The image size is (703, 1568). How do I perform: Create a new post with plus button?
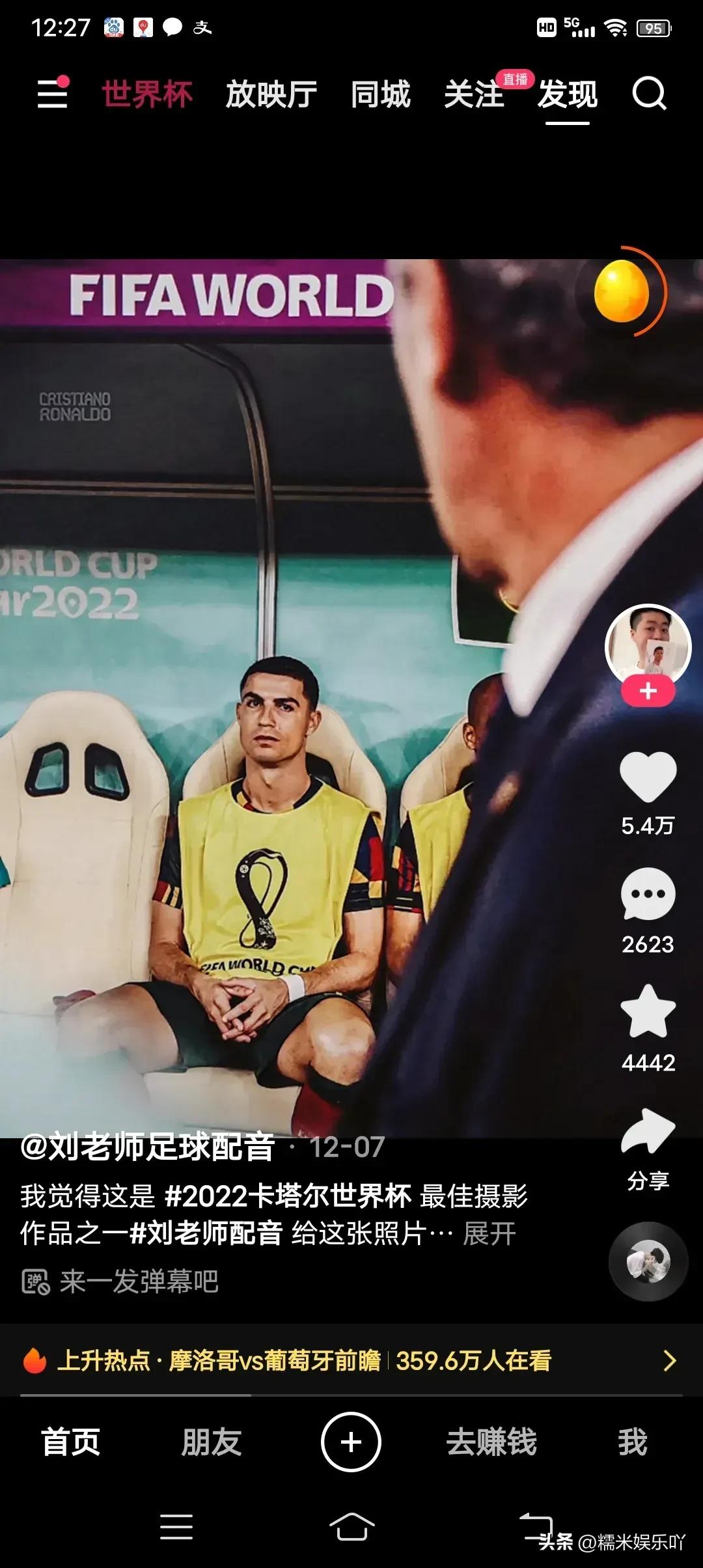[351, 1442]
